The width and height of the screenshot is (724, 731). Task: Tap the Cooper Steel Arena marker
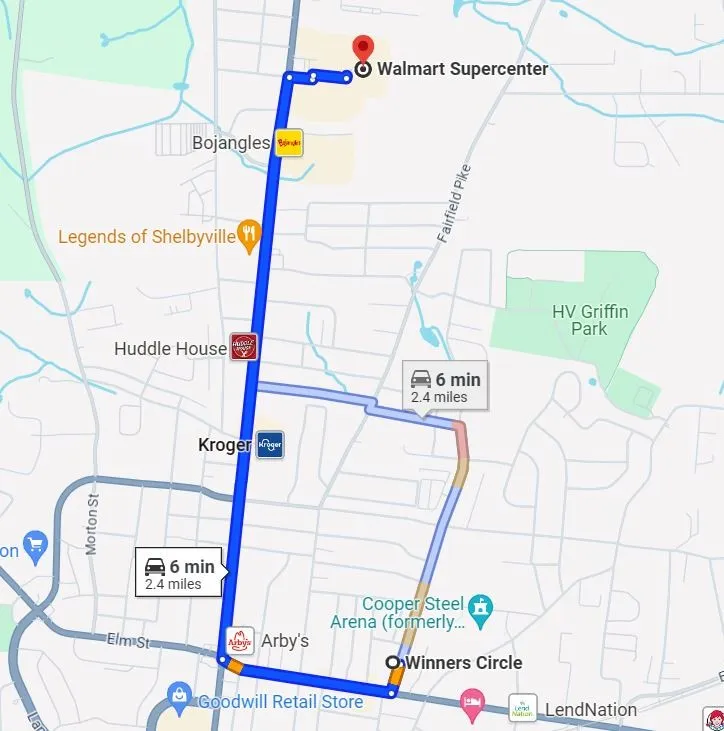point(482,605)
